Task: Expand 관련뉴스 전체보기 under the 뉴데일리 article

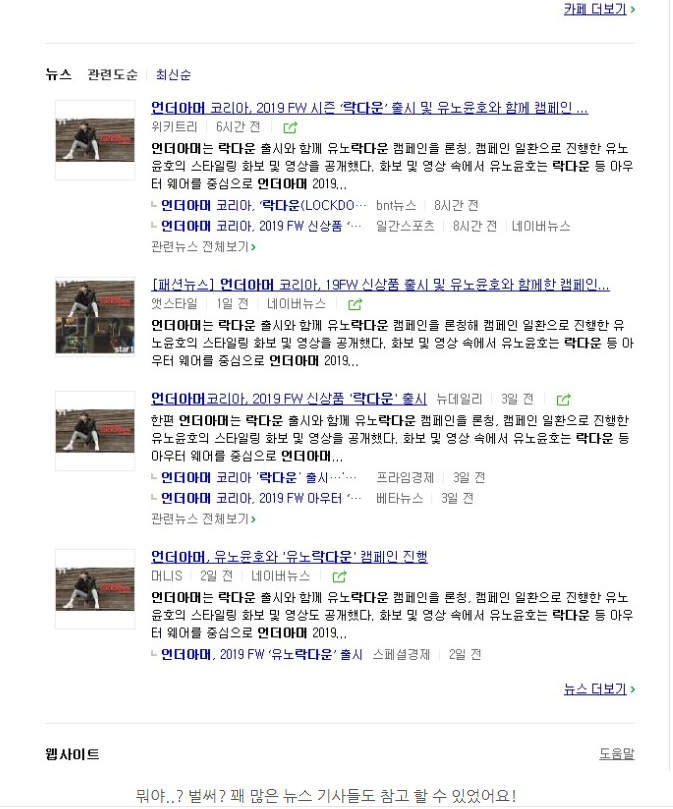Action: click(x=203, y=519)
